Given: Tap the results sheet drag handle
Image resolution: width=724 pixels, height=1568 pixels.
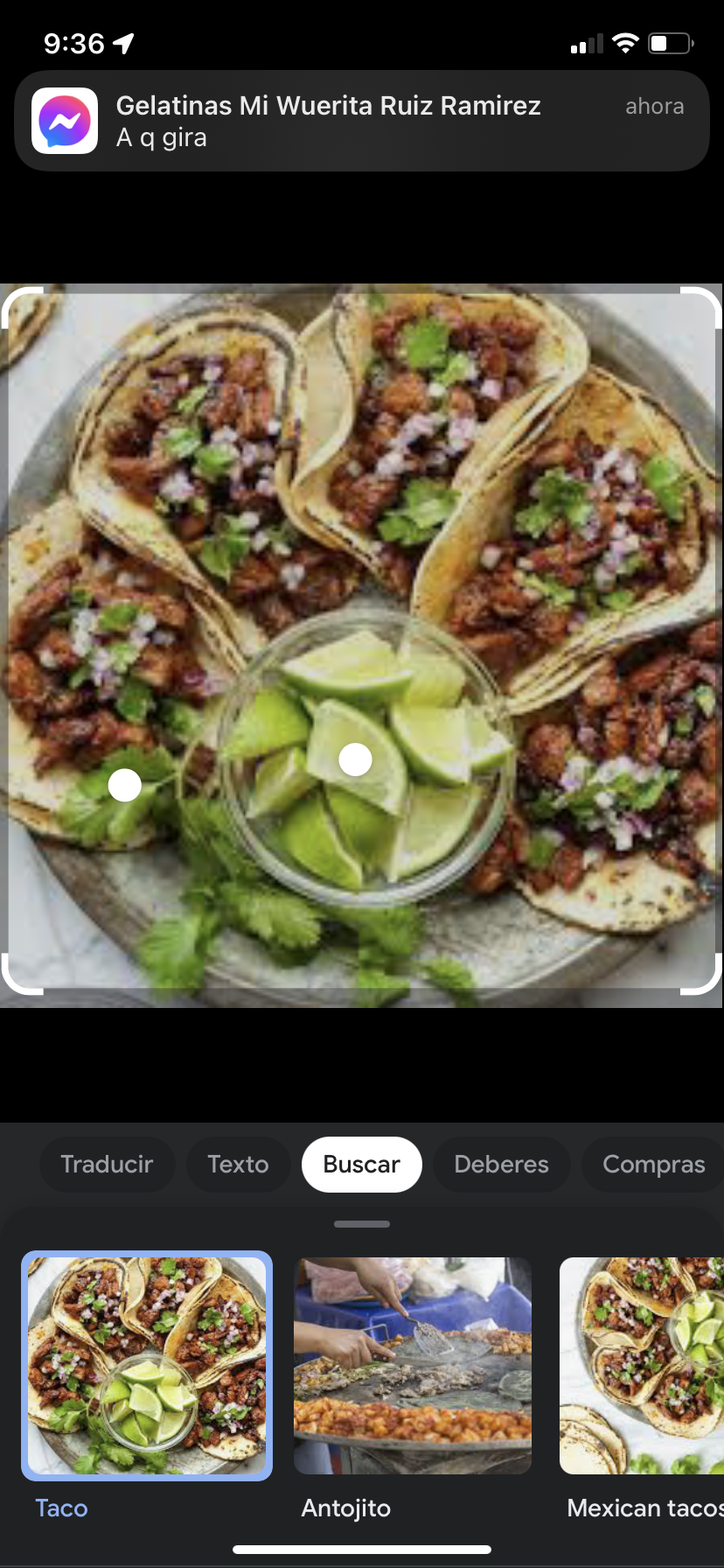Looking at the screenshot, I should coord(361,1223).
